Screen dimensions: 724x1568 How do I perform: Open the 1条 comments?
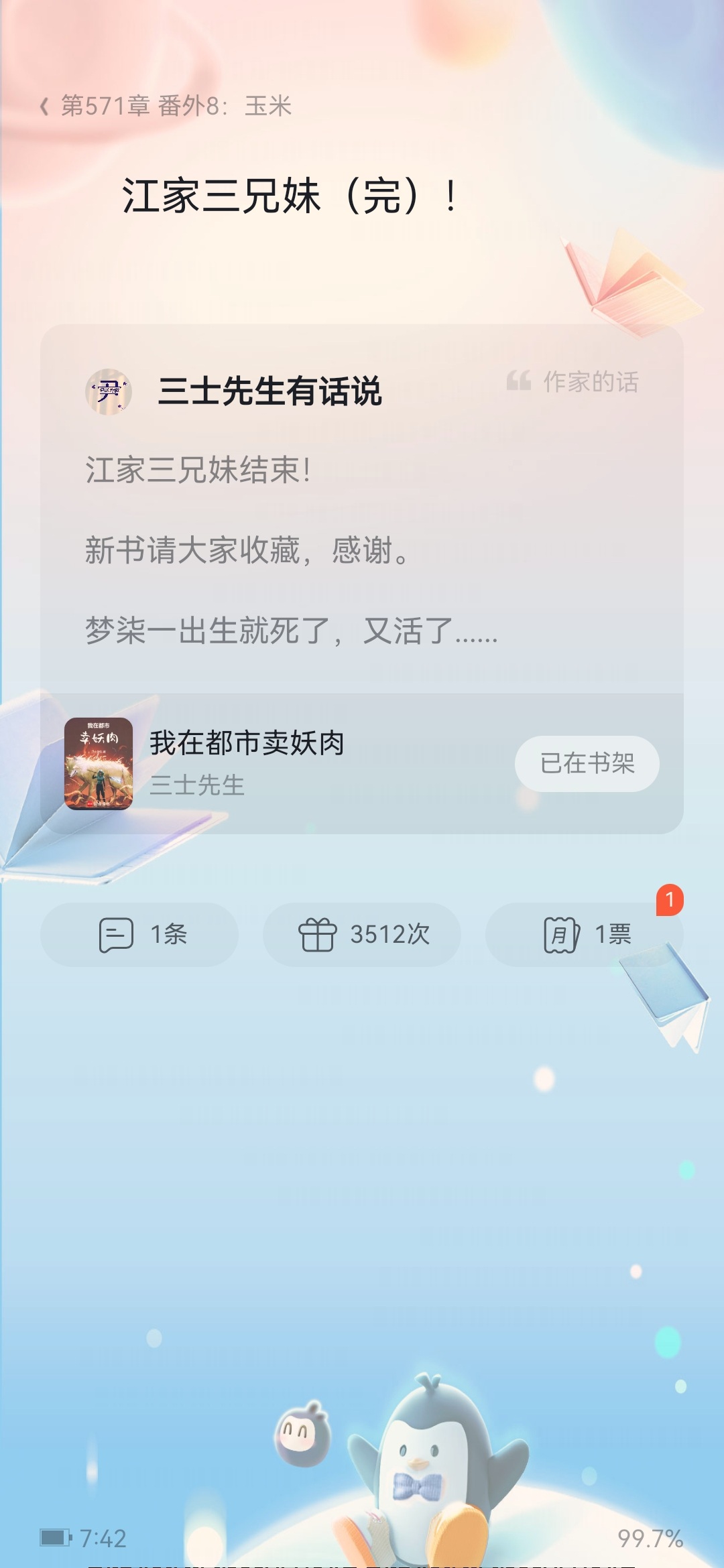(x=139, y=934)
